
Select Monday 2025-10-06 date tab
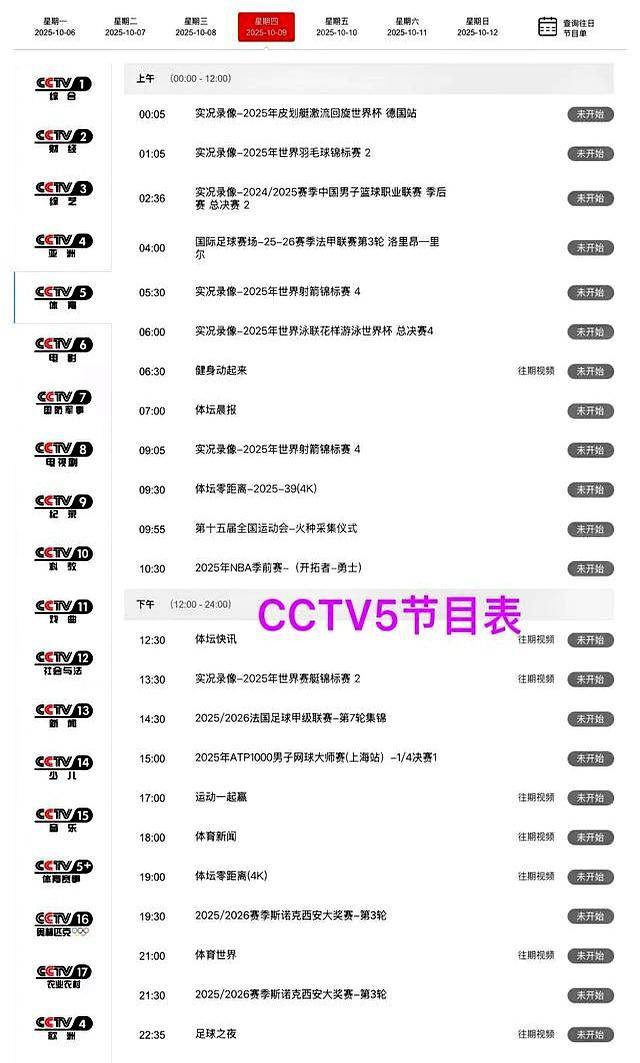coord(55,26)
